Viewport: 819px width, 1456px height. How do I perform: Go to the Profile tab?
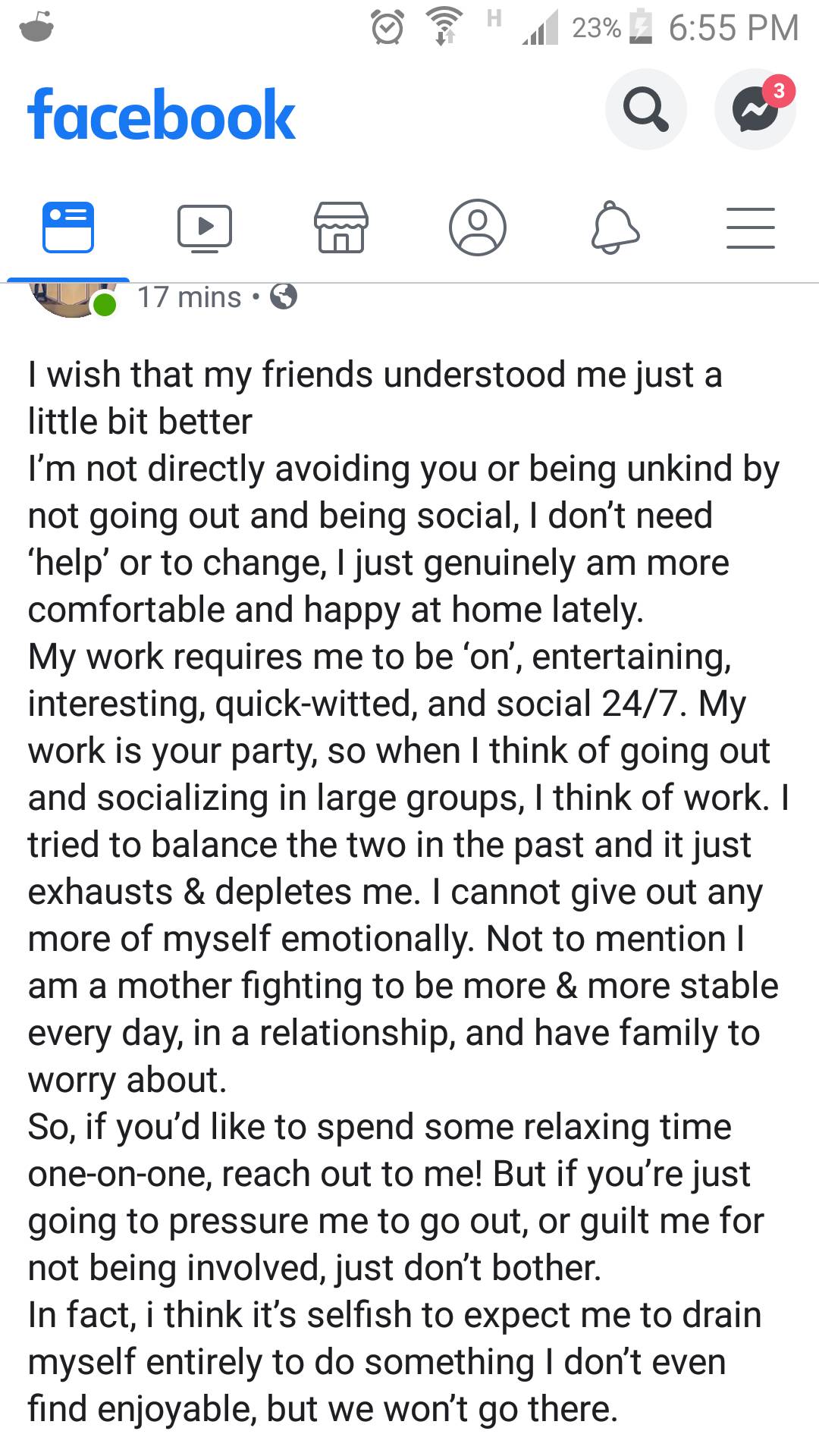coord(478,227)
